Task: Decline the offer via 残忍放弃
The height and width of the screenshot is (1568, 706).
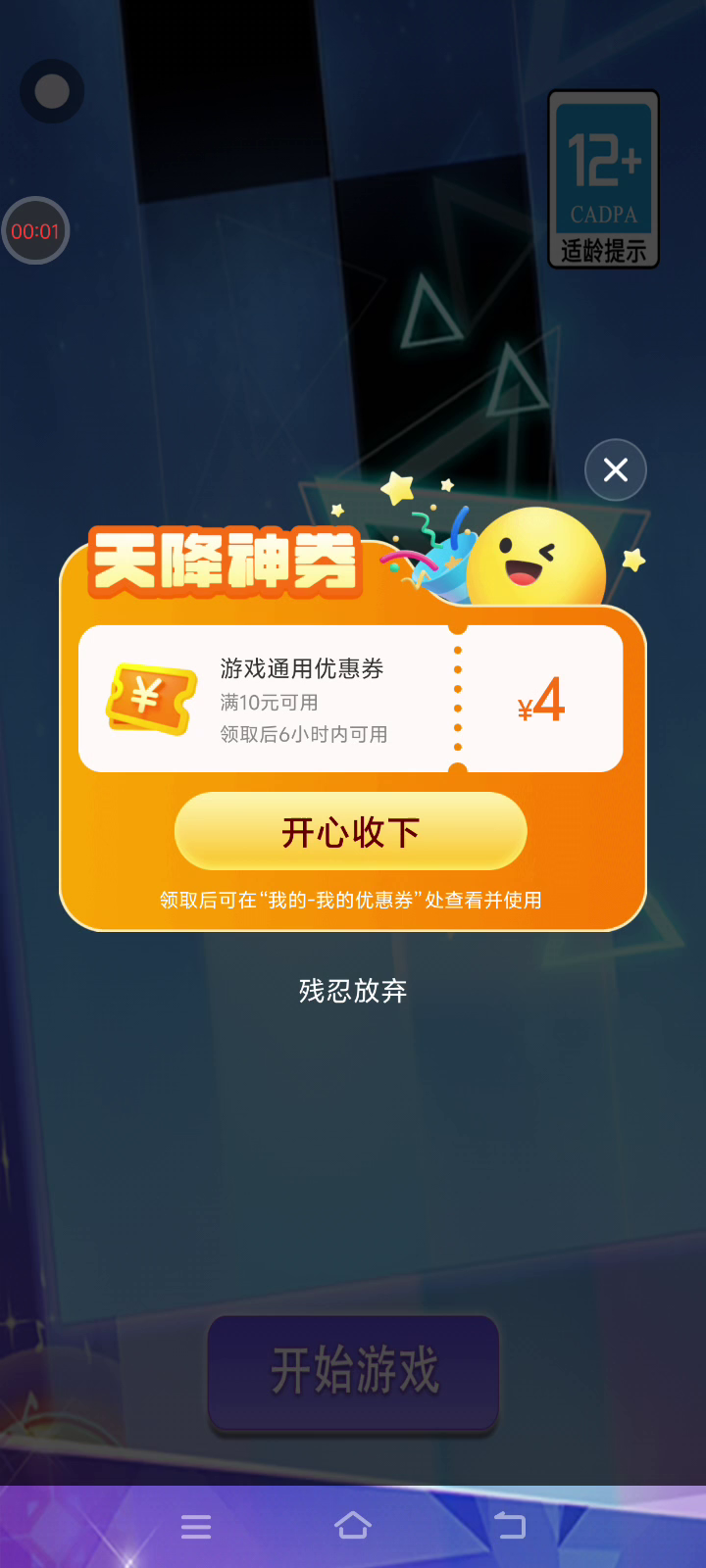Action: click(353, 991)
